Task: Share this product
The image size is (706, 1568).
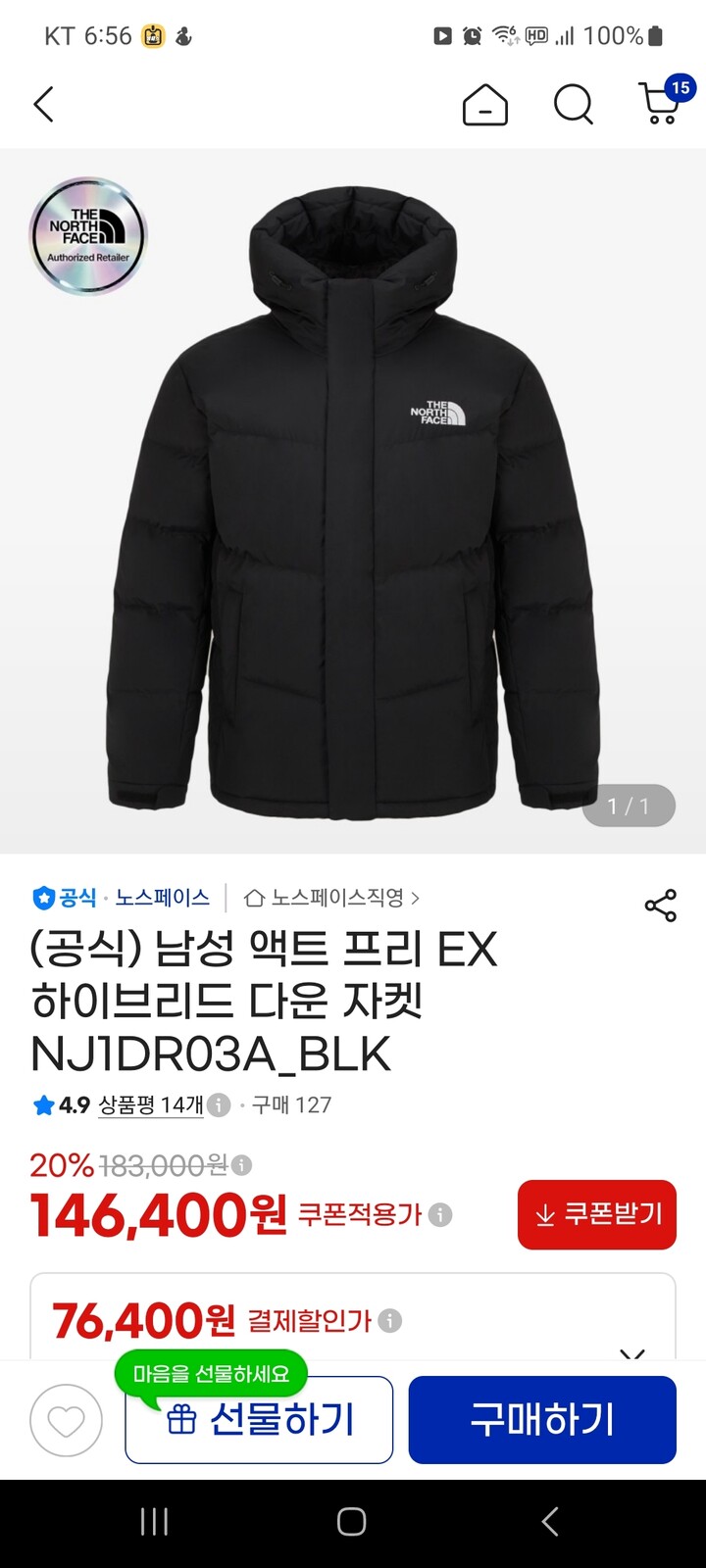Action: (x=661, y=906)
